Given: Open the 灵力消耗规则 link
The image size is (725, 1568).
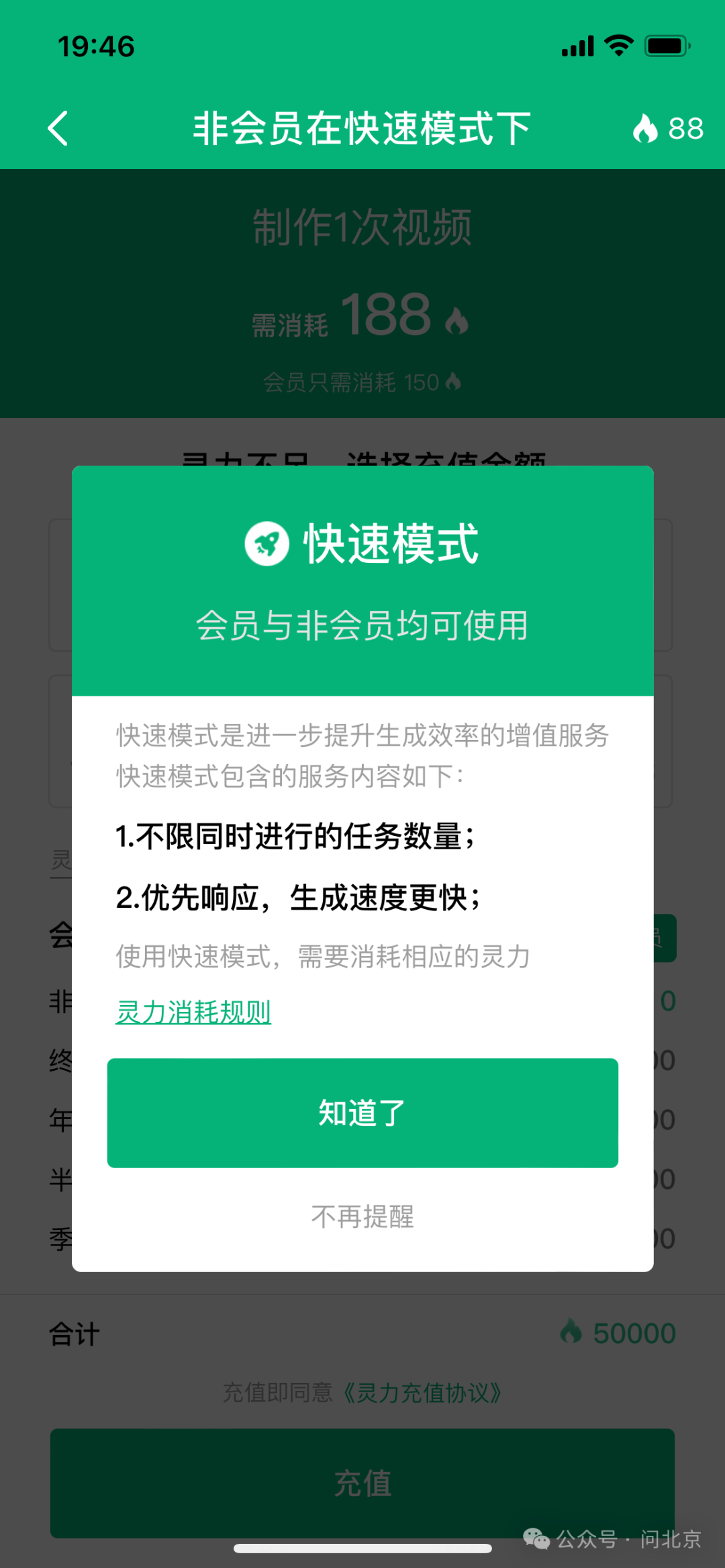Looking at the screenshot, I should [x=193, y=1012].
